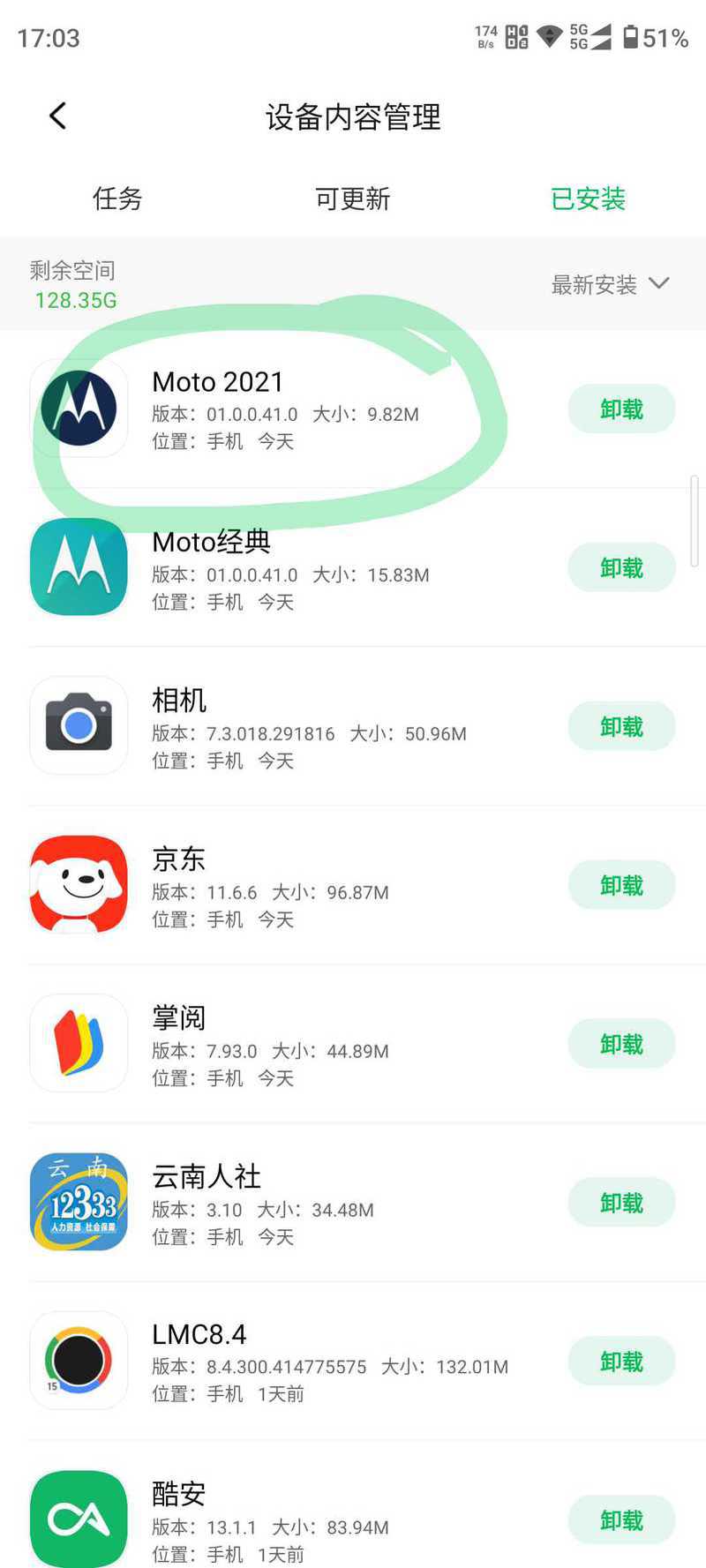706x1568 pixels.
Task: Tap 卸载 next to 相机
Action: pos(621,727)
